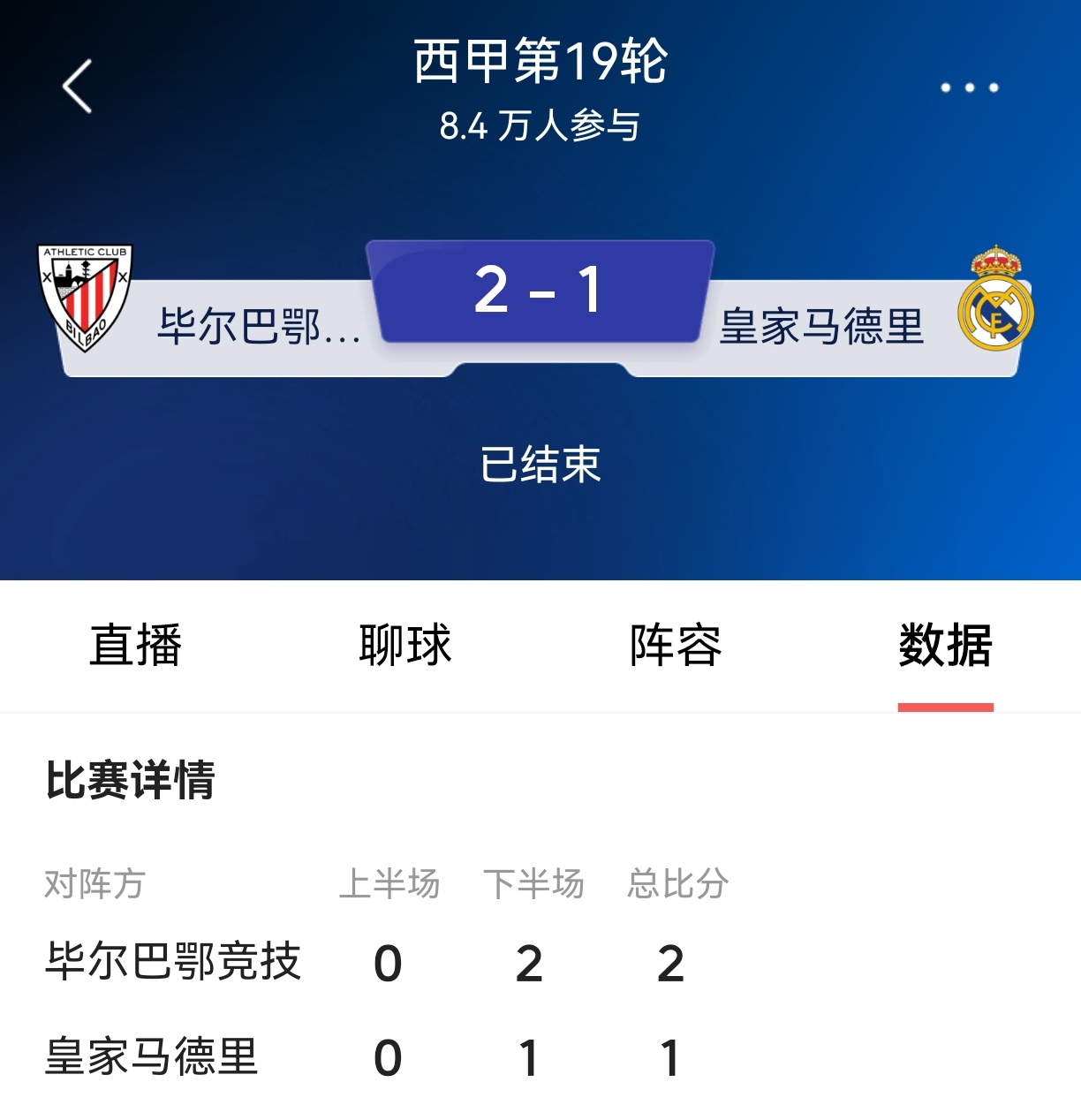Open the 阵容 lineup tab
Viewport: 1081px width, 1120px height.
coord(676,645)
